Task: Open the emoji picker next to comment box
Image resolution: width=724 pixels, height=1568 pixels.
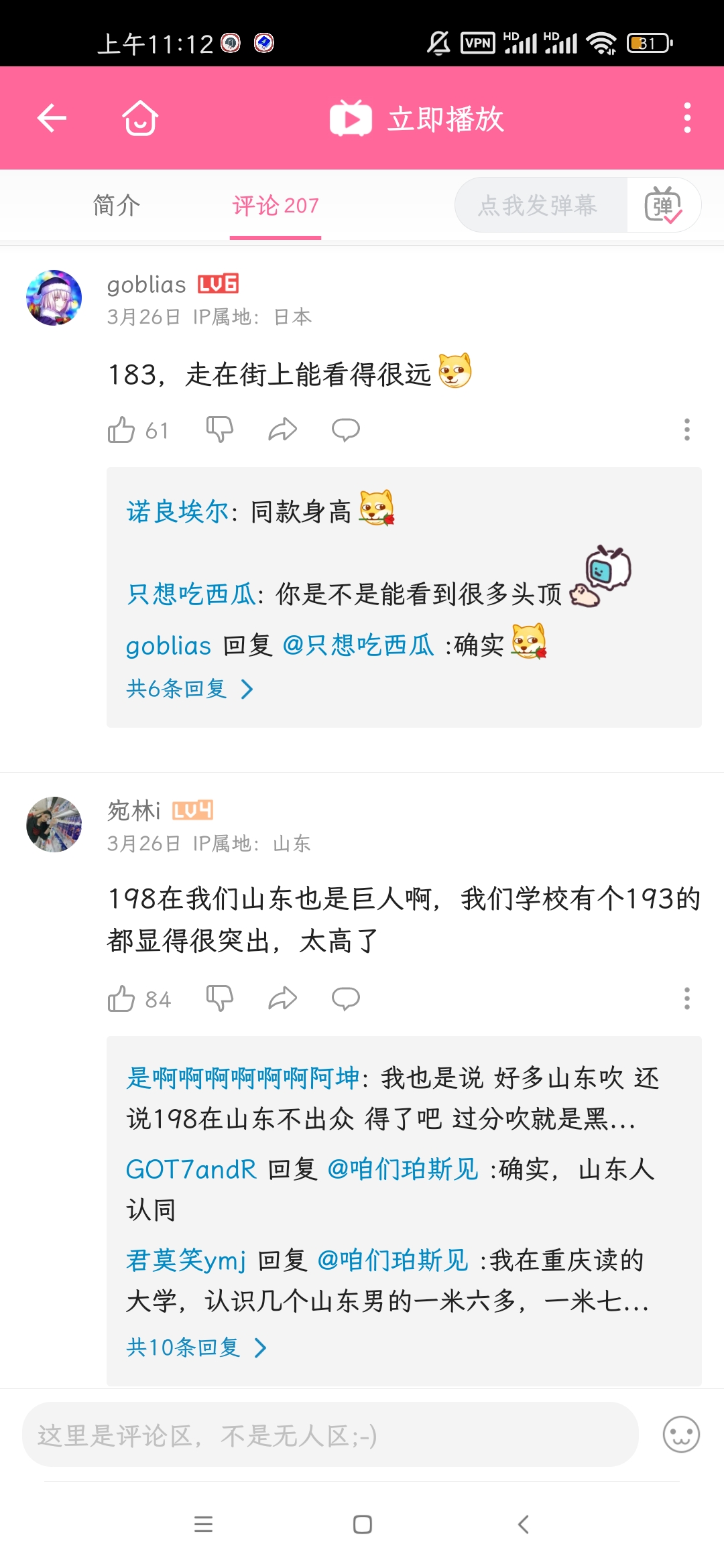Action: (681, 1435)
